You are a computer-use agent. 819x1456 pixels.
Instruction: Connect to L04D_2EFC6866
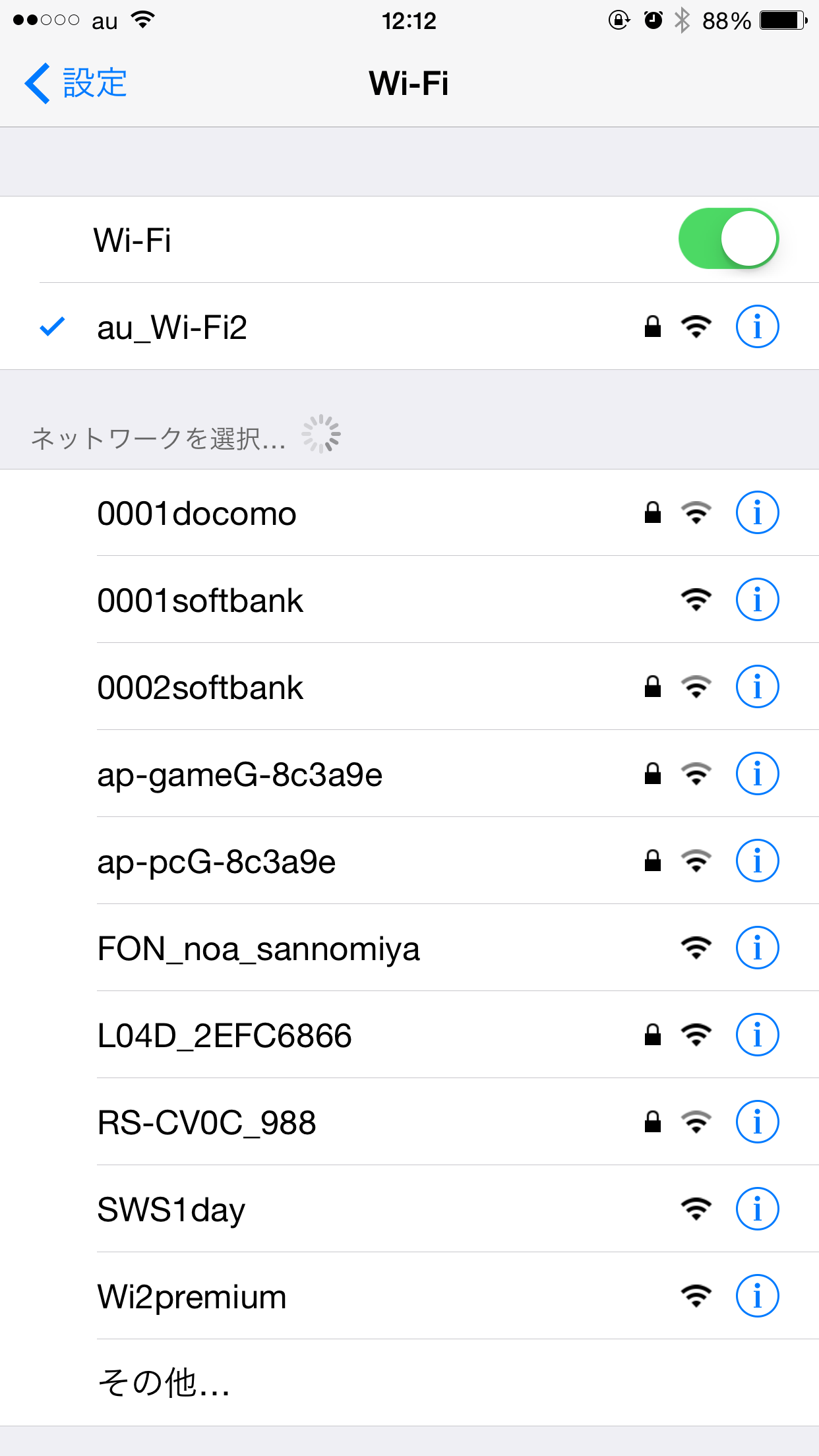pos(409,1035)
